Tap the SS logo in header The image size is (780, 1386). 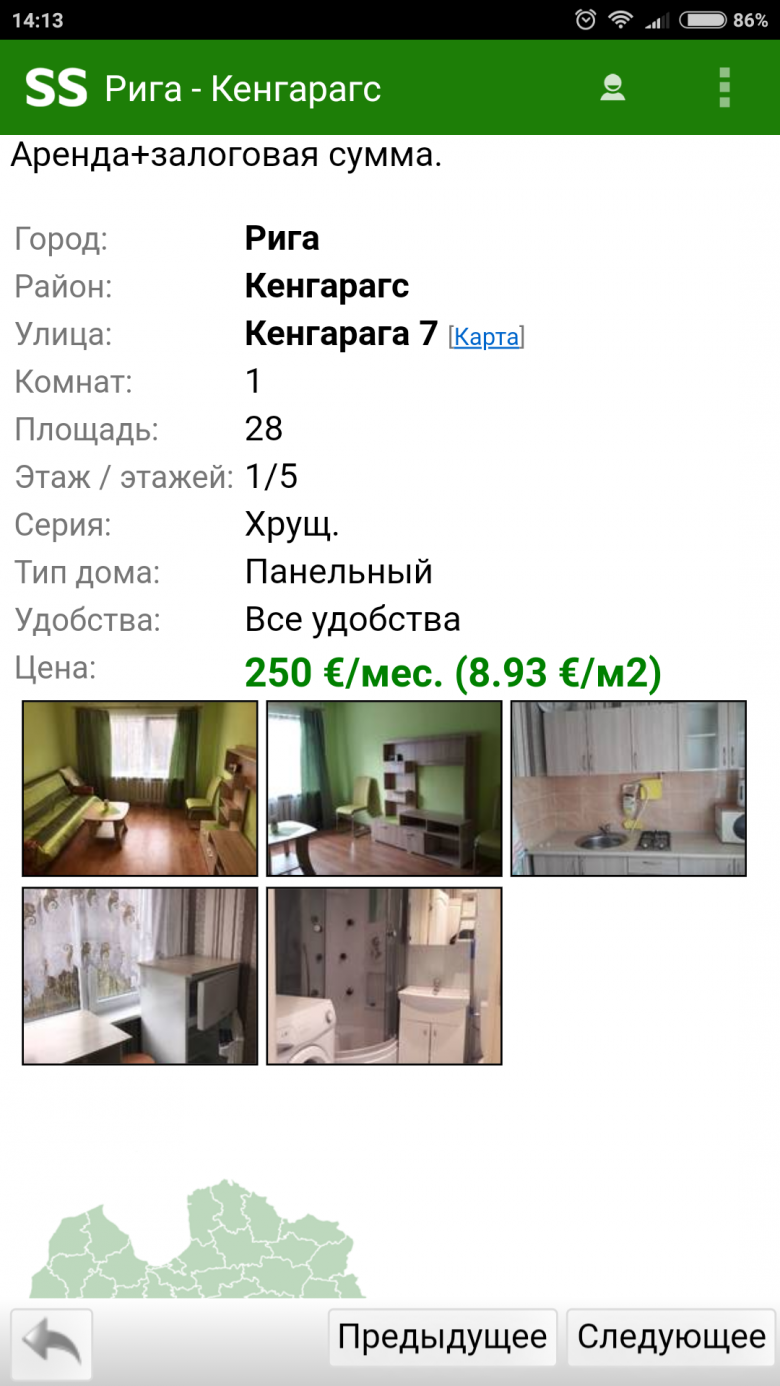click(x=57, y=88)
